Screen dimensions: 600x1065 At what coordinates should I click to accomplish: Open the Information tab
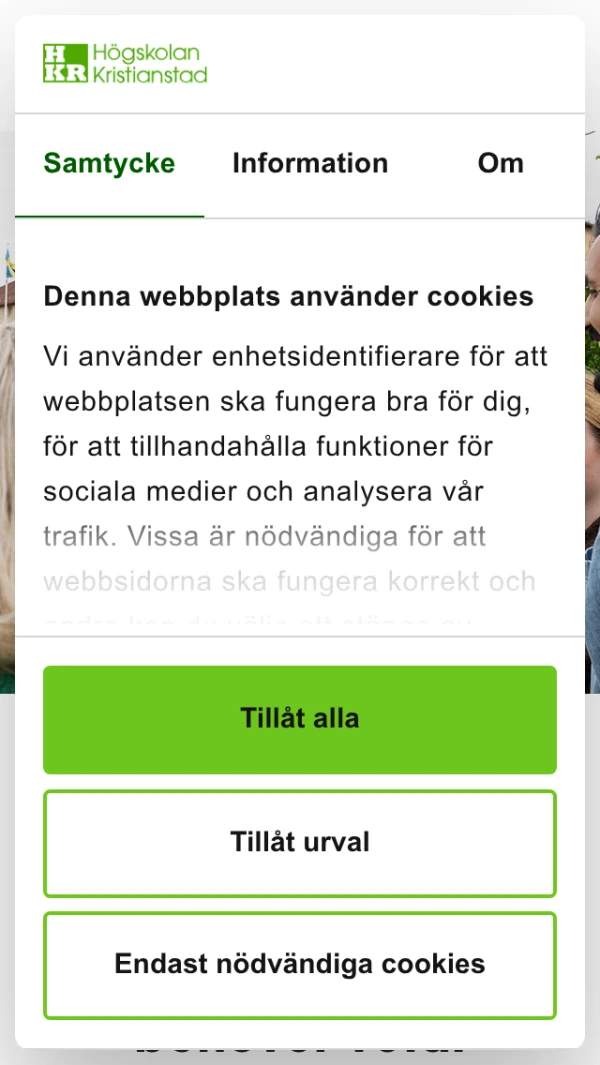tap(310, 164)
